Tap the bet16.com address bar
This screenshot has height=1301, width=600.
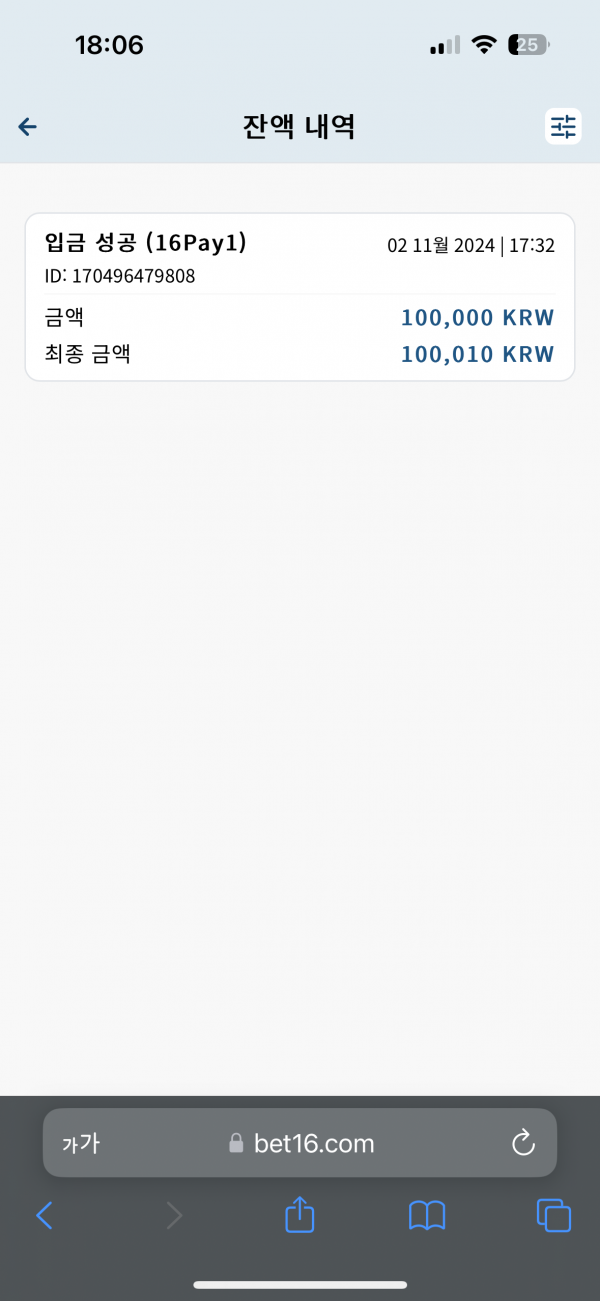300,1143
